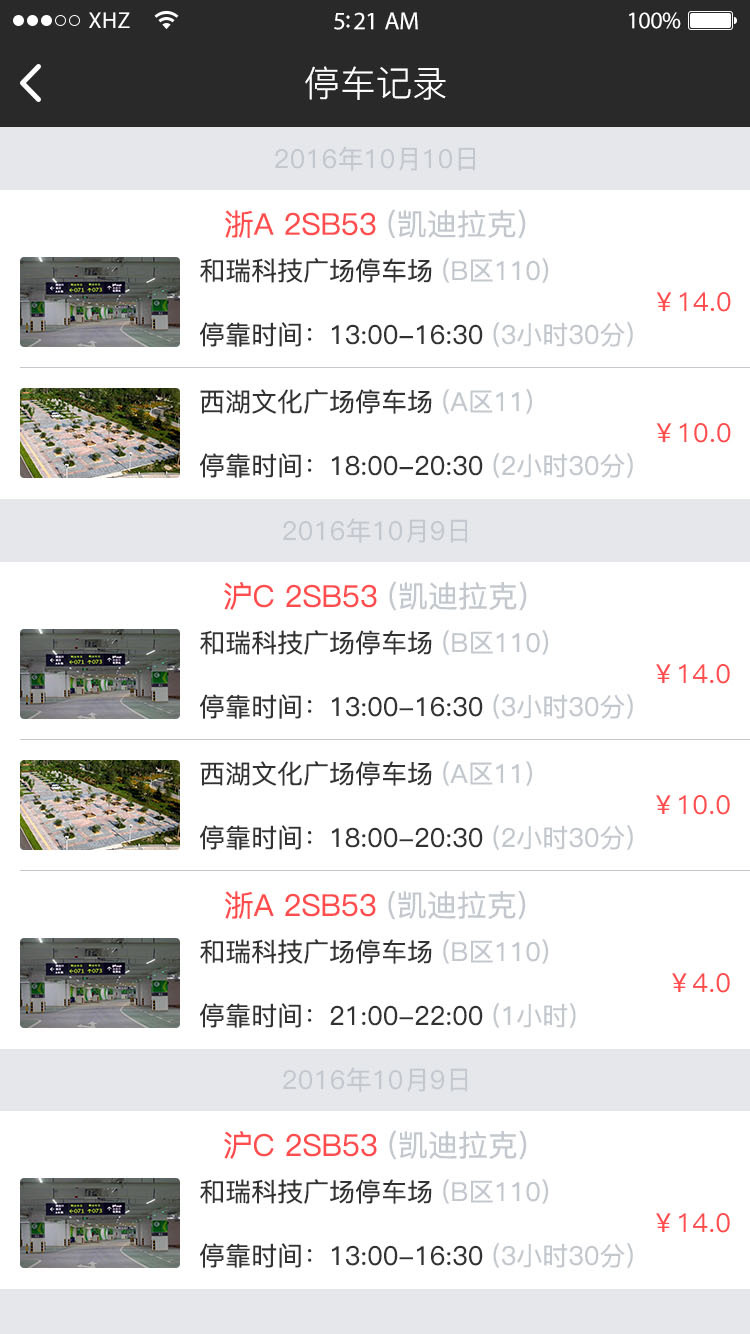This screenshot has width=750, height=1334.
Task: Expand the 2016年10月10日 date section
Action: point(375,158)
